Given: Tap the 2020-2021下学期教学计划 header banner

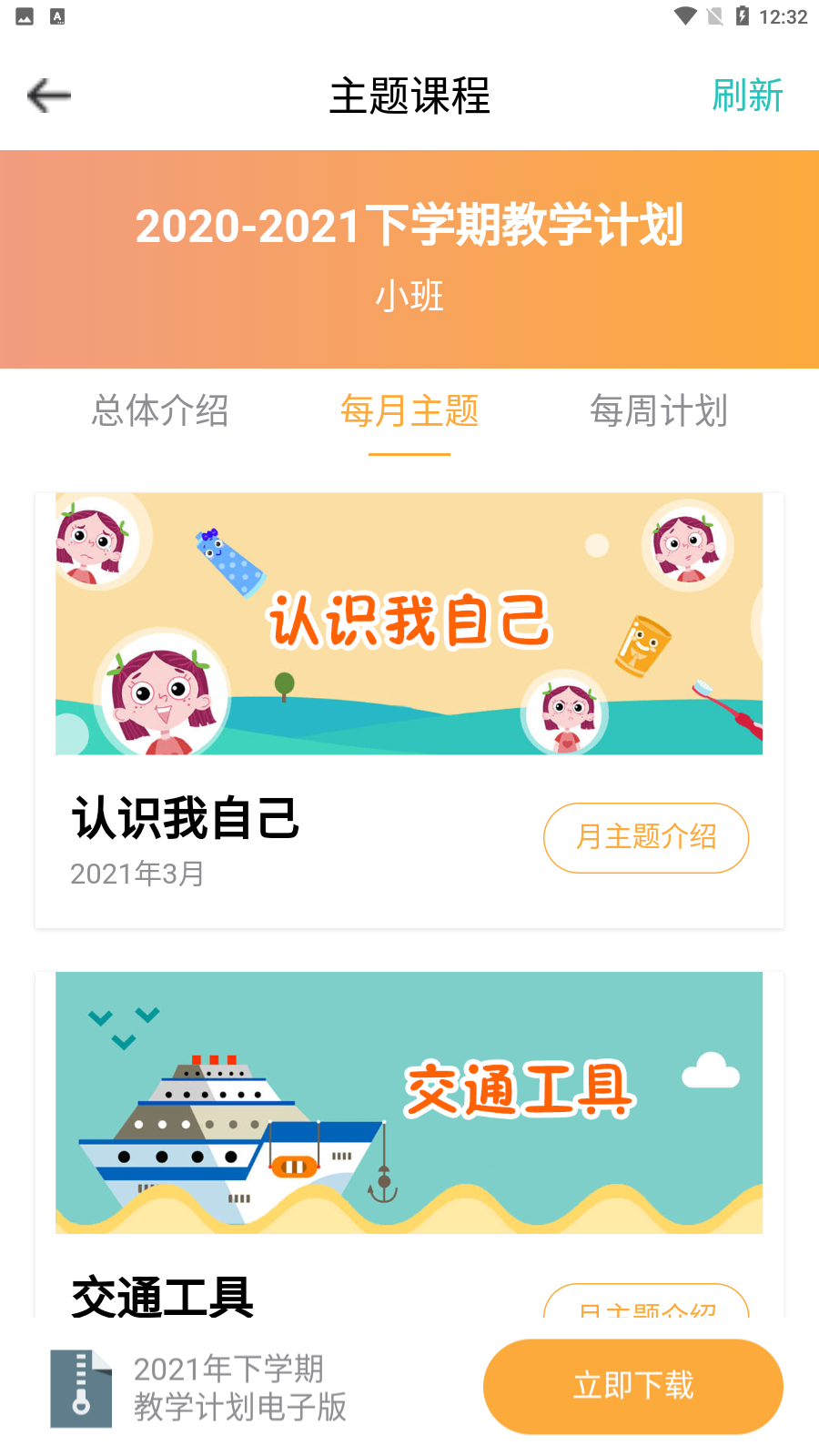Looking at the screenshot, I should click(409, 229).
